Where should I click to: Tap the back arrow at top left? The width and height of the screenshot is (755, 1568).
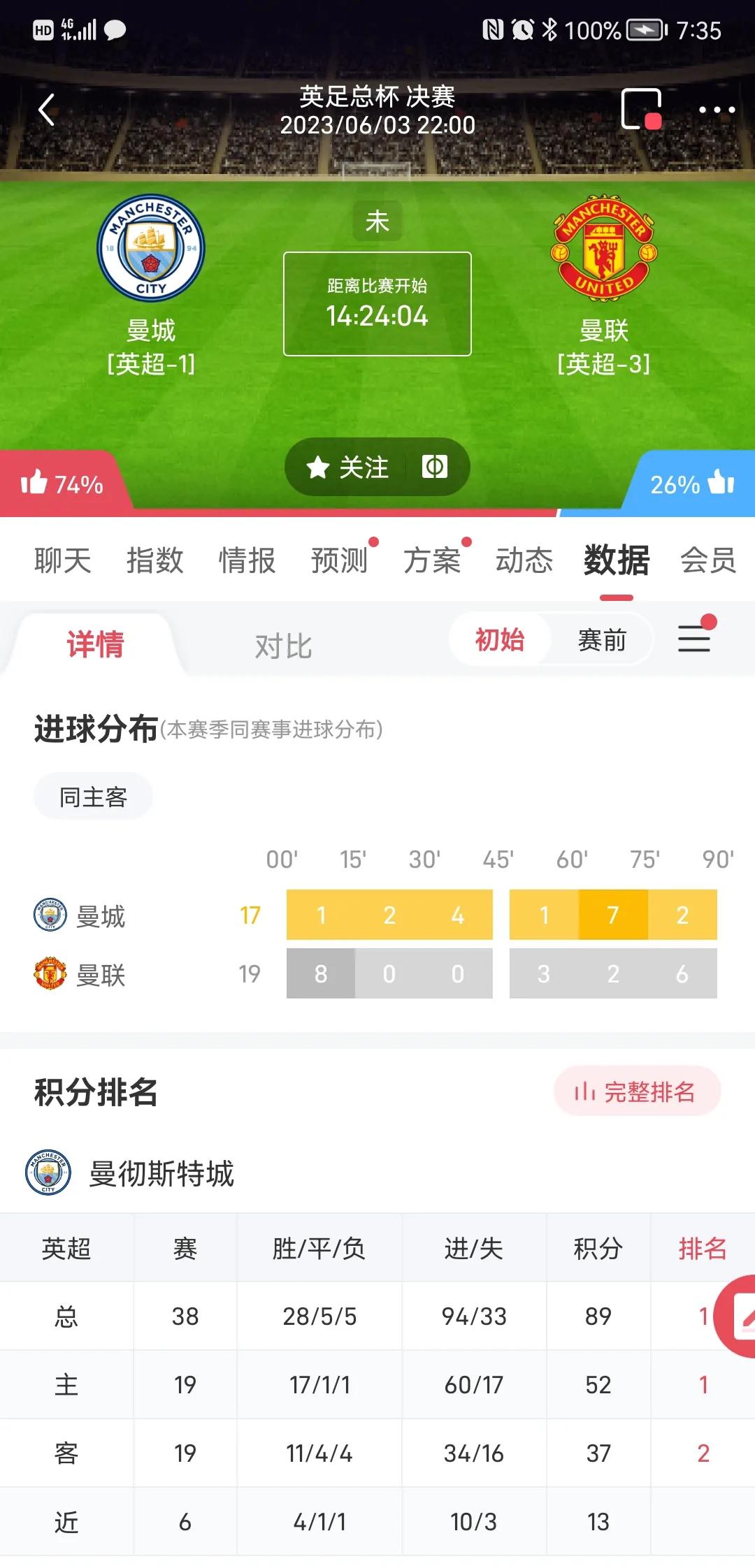tap(46, 110)
